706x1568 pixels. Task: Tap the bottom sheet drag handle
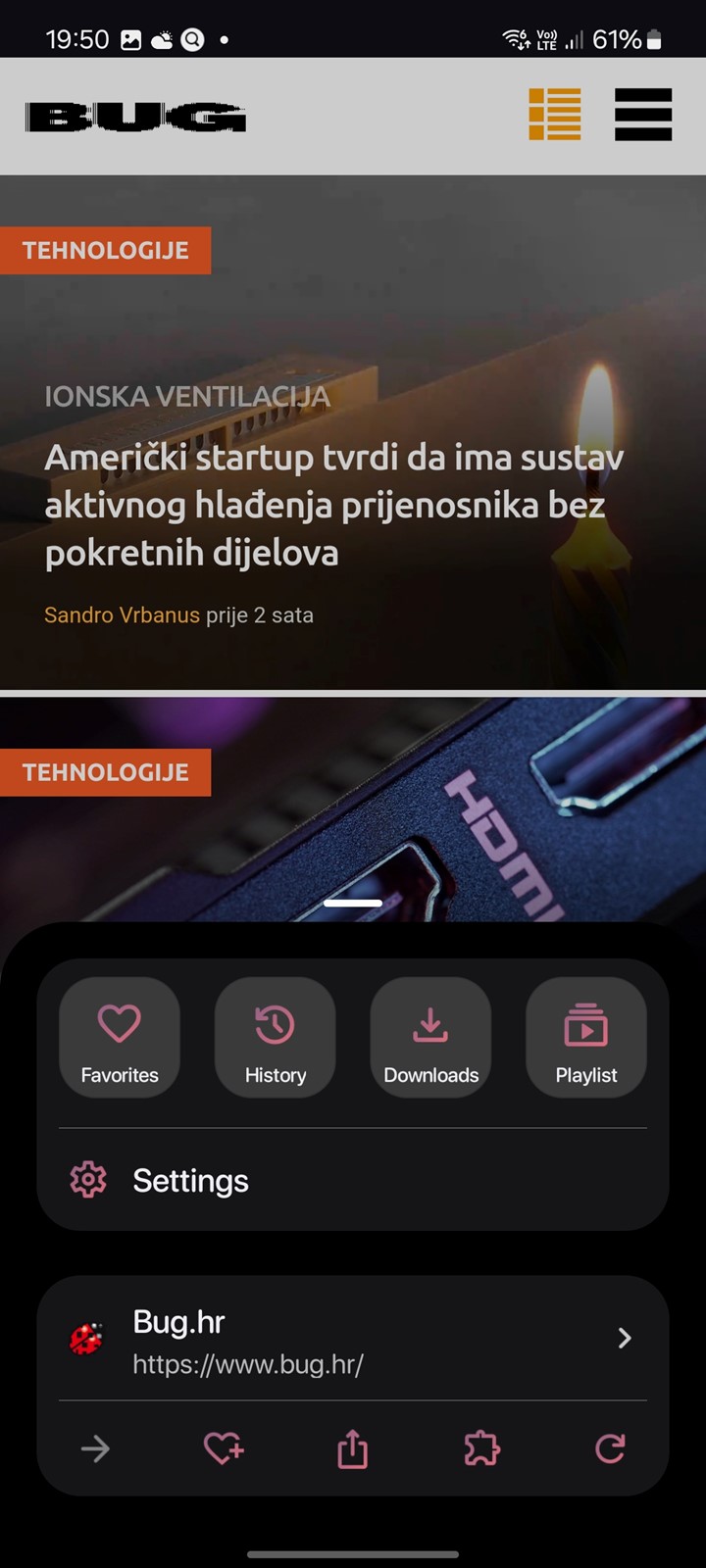click(x=353, y=903)
